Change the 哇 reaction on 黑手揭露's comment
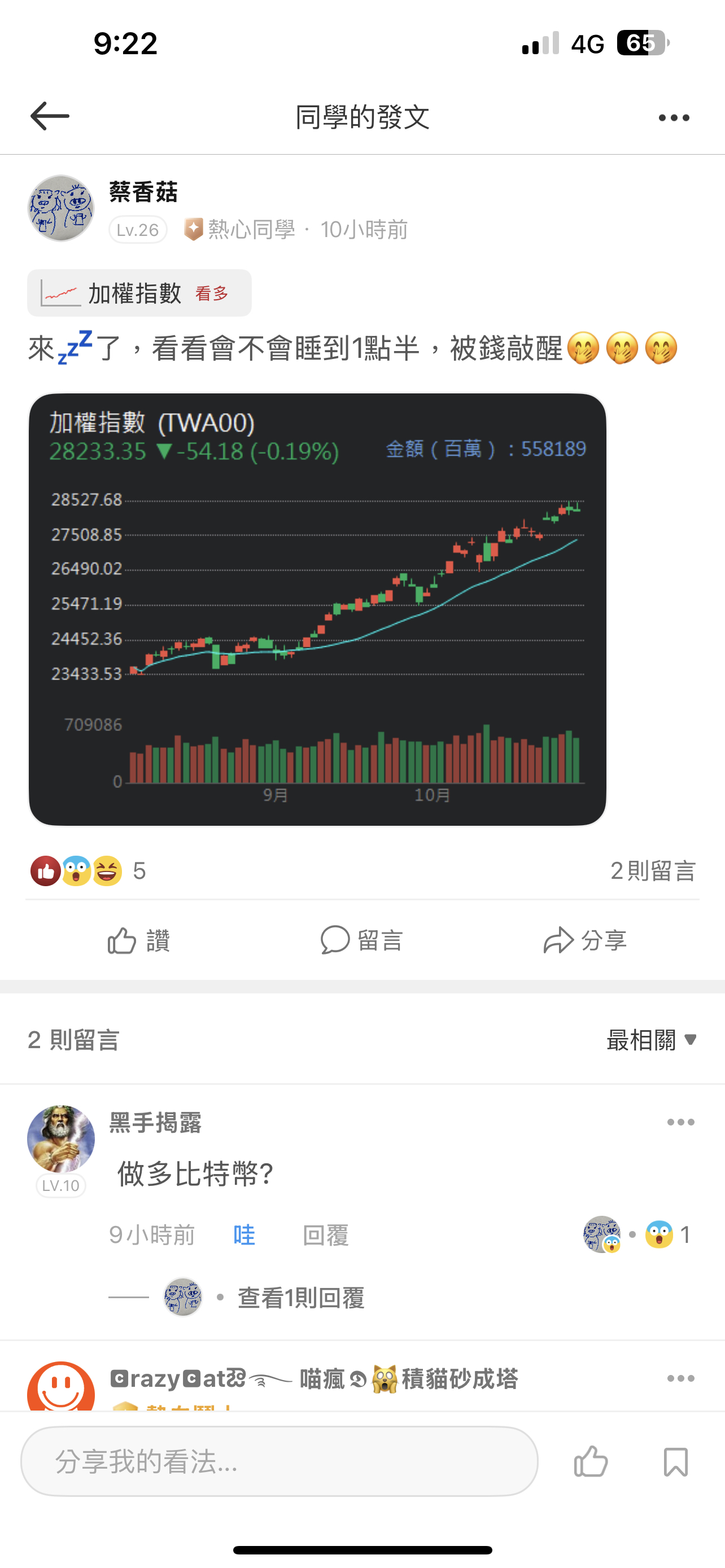This screenshot has width=725, height=1568. click(244, 1235)
